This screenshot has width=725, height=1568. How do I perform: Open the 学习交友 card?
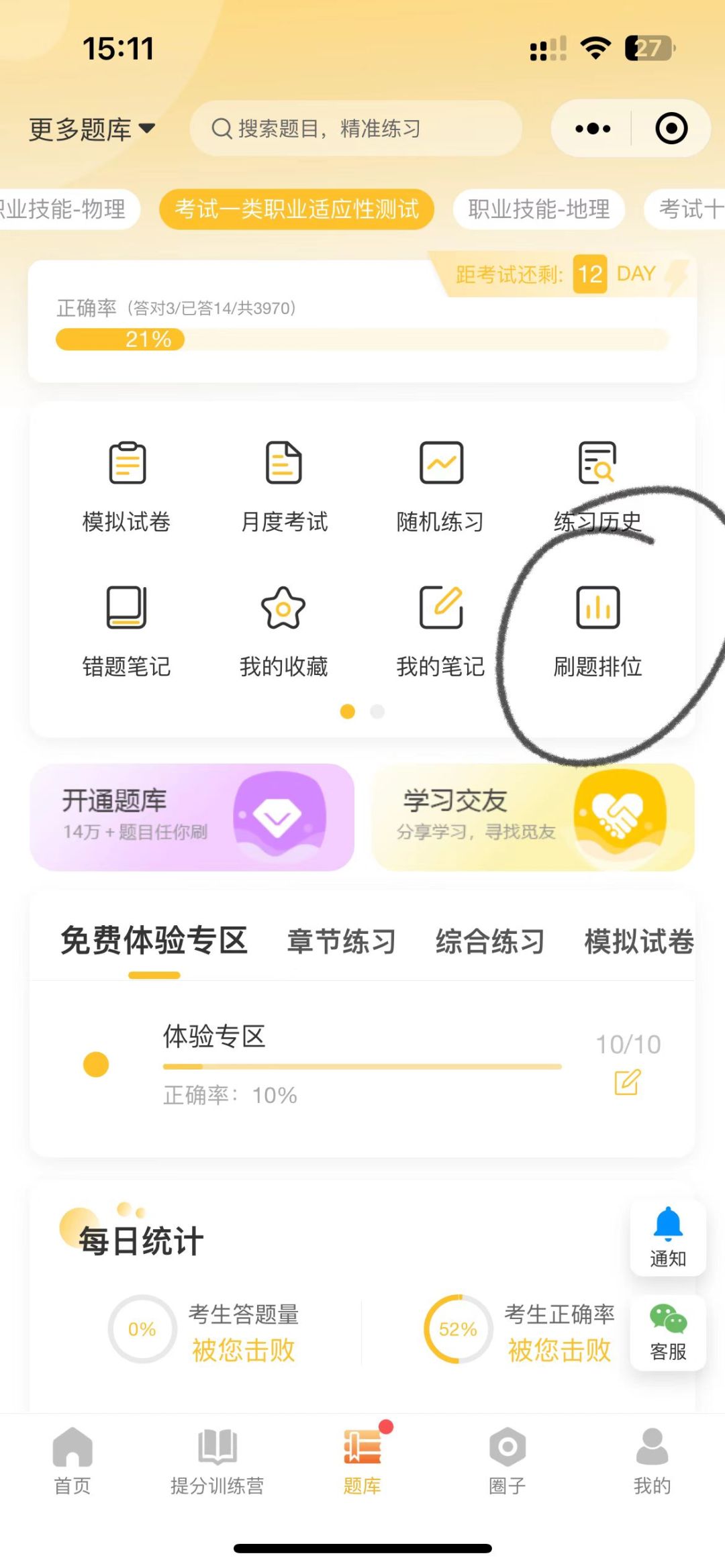pyautogui.click(x=533, y=817)
